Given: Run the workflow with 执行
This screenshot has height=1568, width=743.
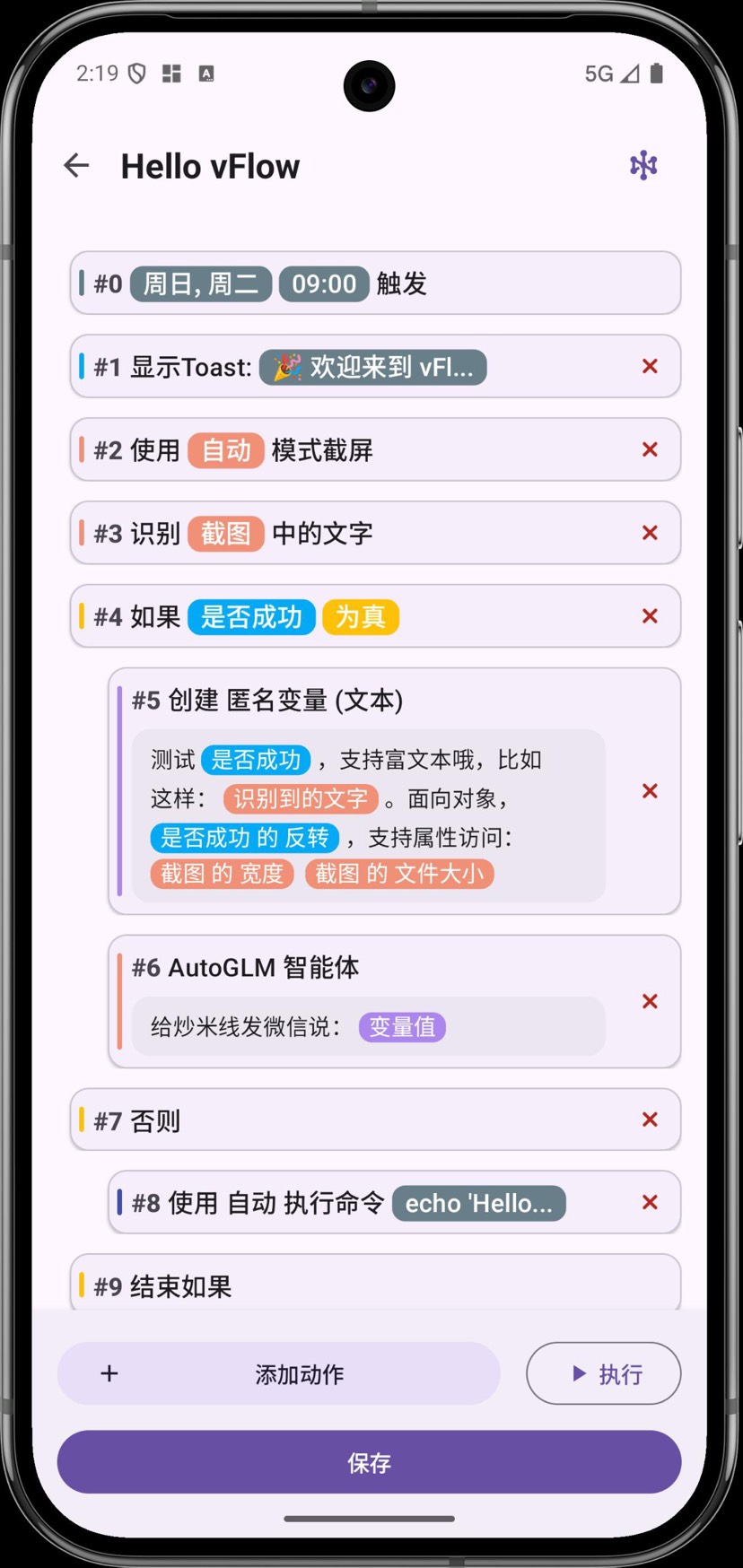Looking at the screenshot, I should (603, 1373).
